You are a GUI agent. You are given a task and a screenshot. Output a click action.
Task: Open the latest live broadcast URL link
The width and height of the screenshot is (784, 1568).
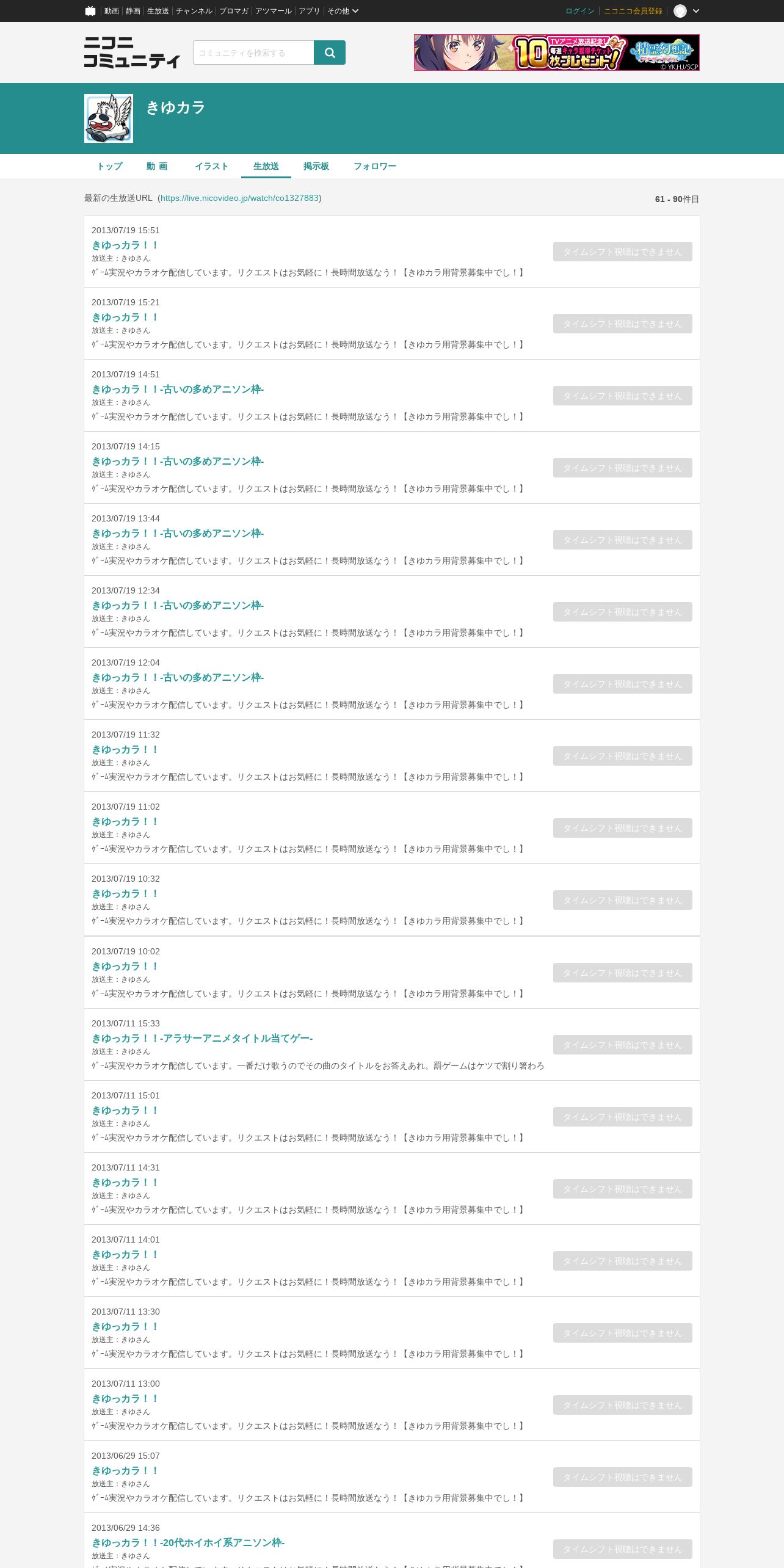click(239, 198)
